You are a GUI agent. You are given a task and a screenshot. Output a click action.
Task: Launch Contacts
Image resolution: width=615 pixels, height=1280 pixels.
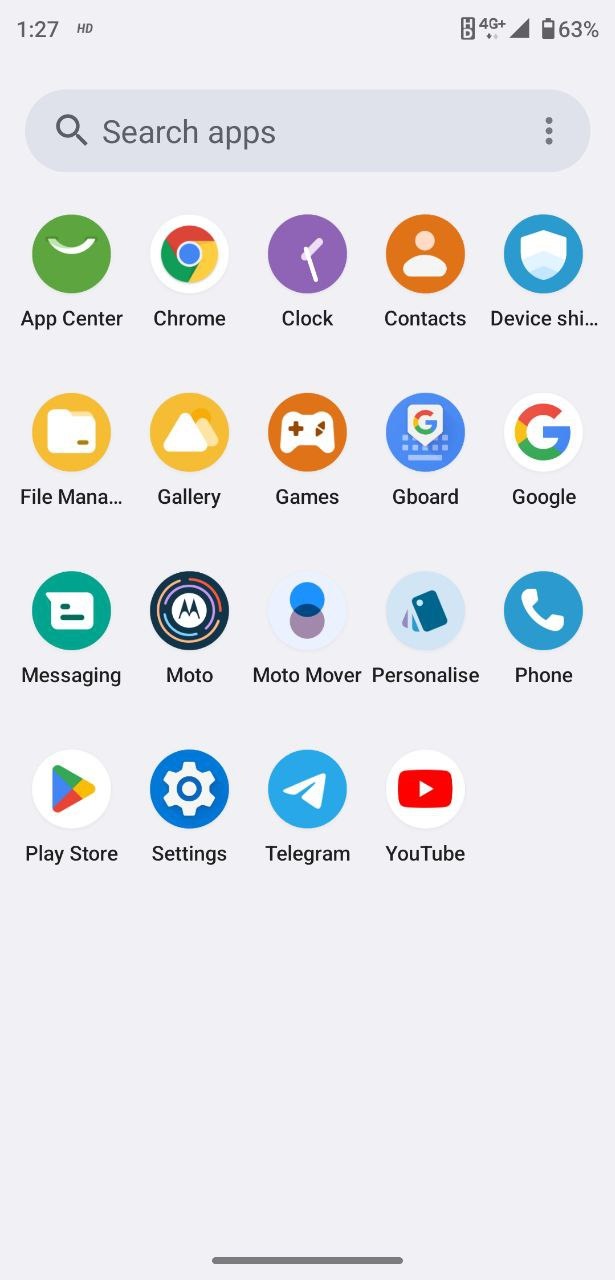(x=425, y=254)
